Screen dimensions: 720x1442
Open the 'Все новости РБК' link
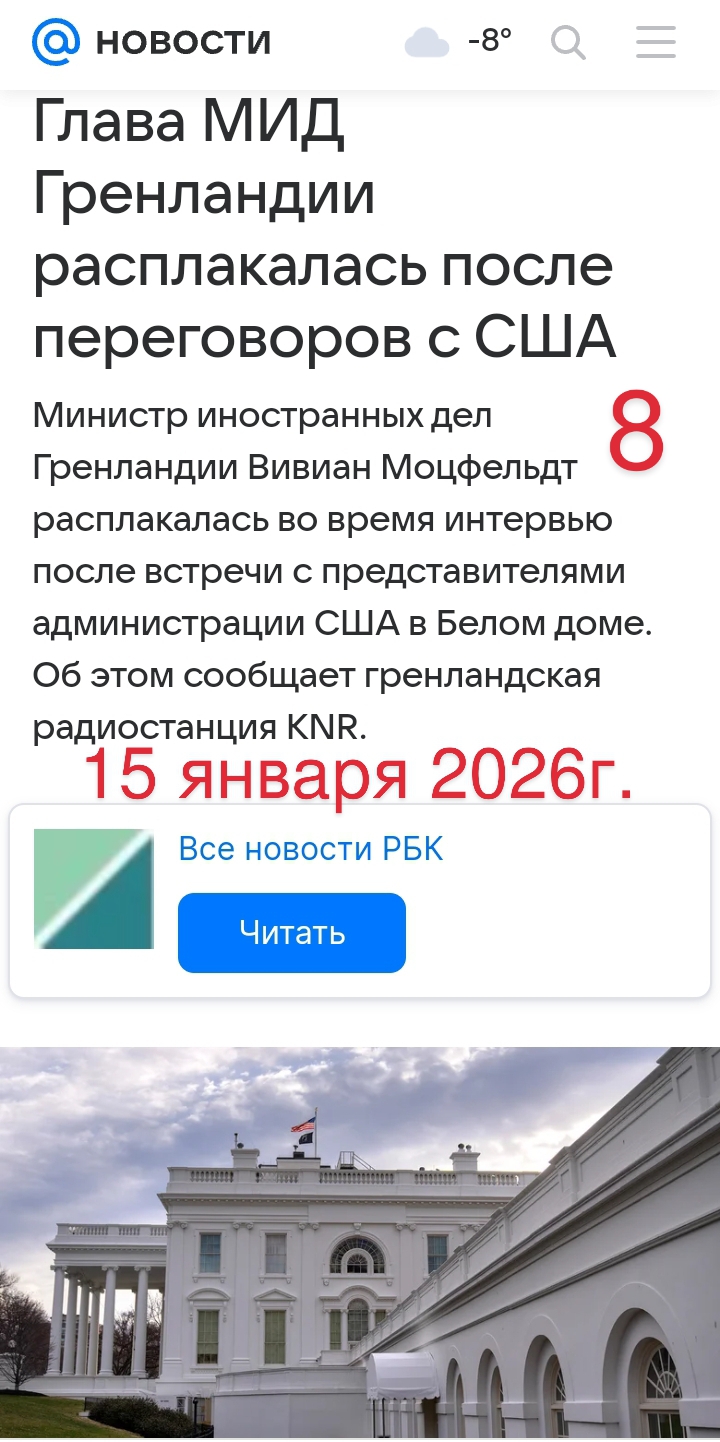click(310, 849)
